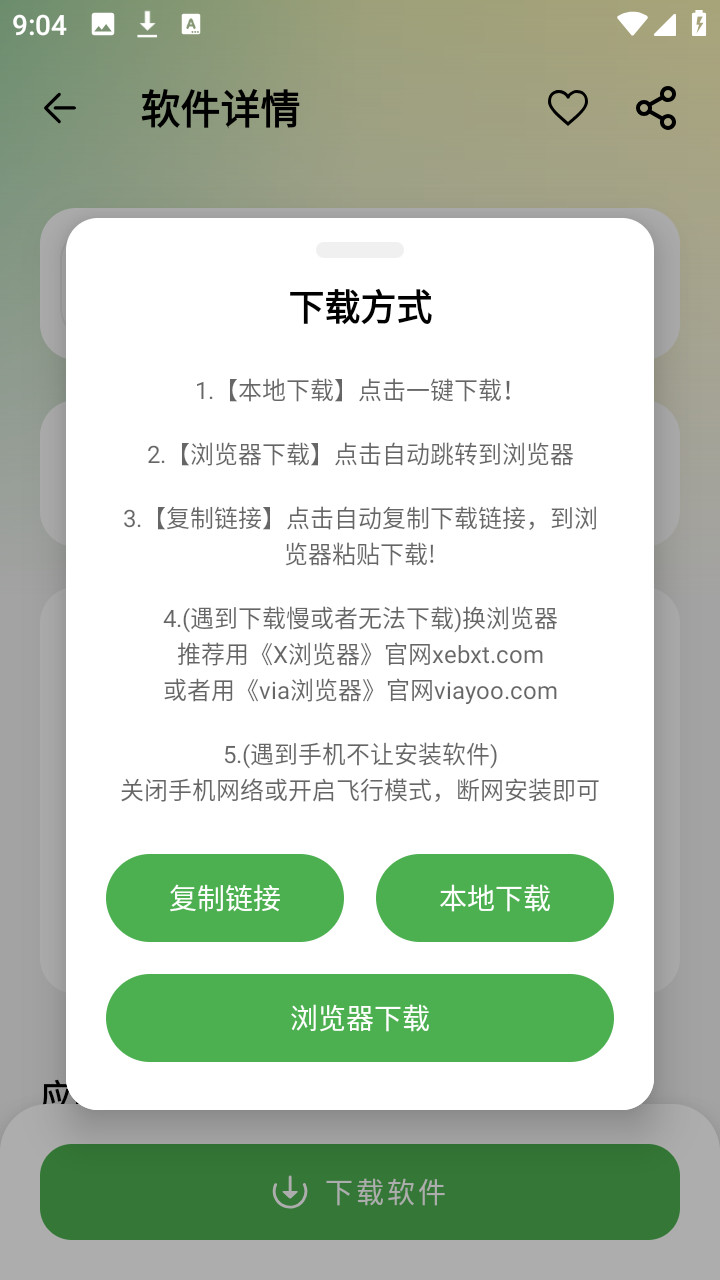Select the 软件详情 title

(219, 109)
